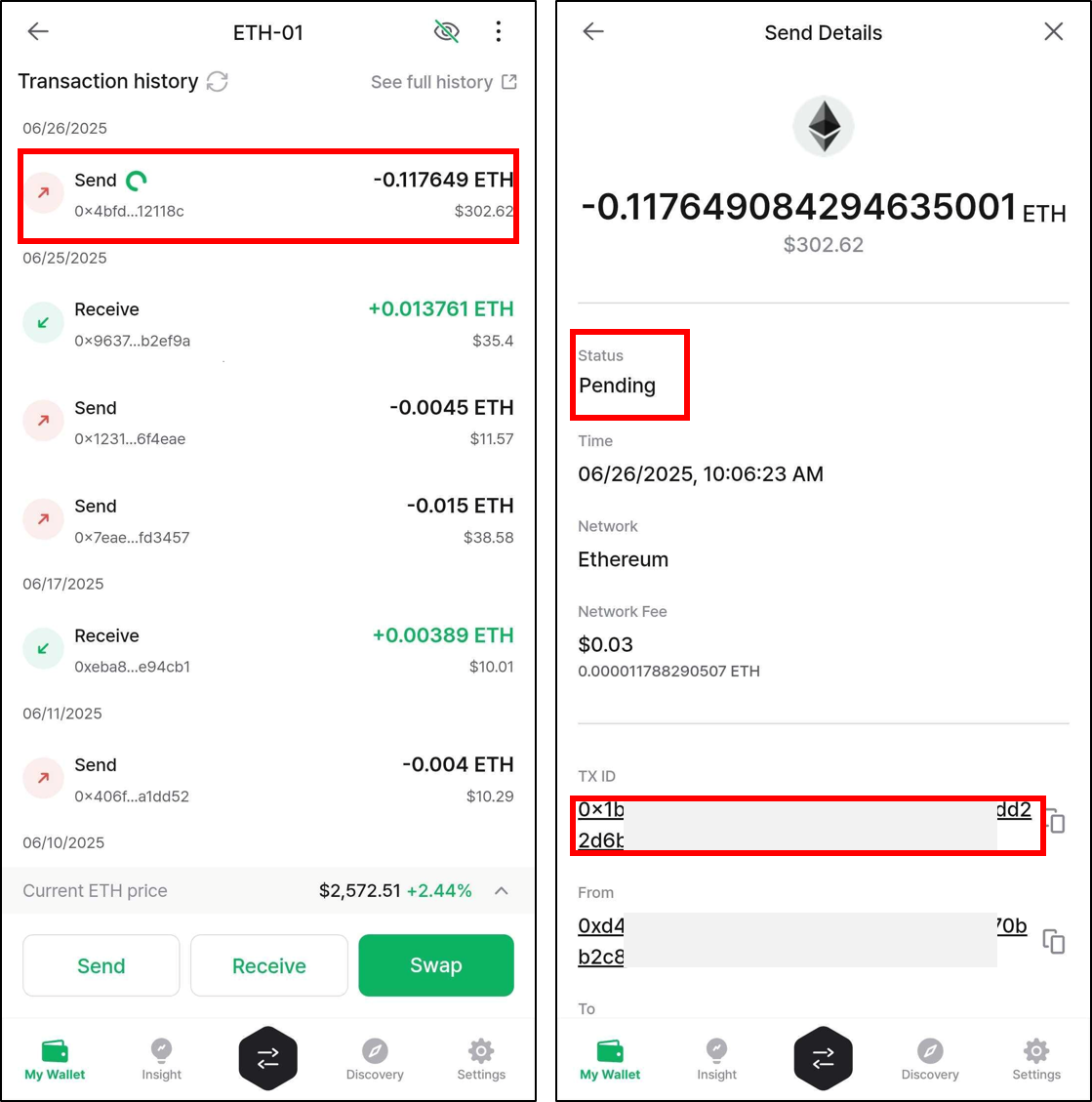
Task: Close the Send Details screen
Action: coord(1053,32)
